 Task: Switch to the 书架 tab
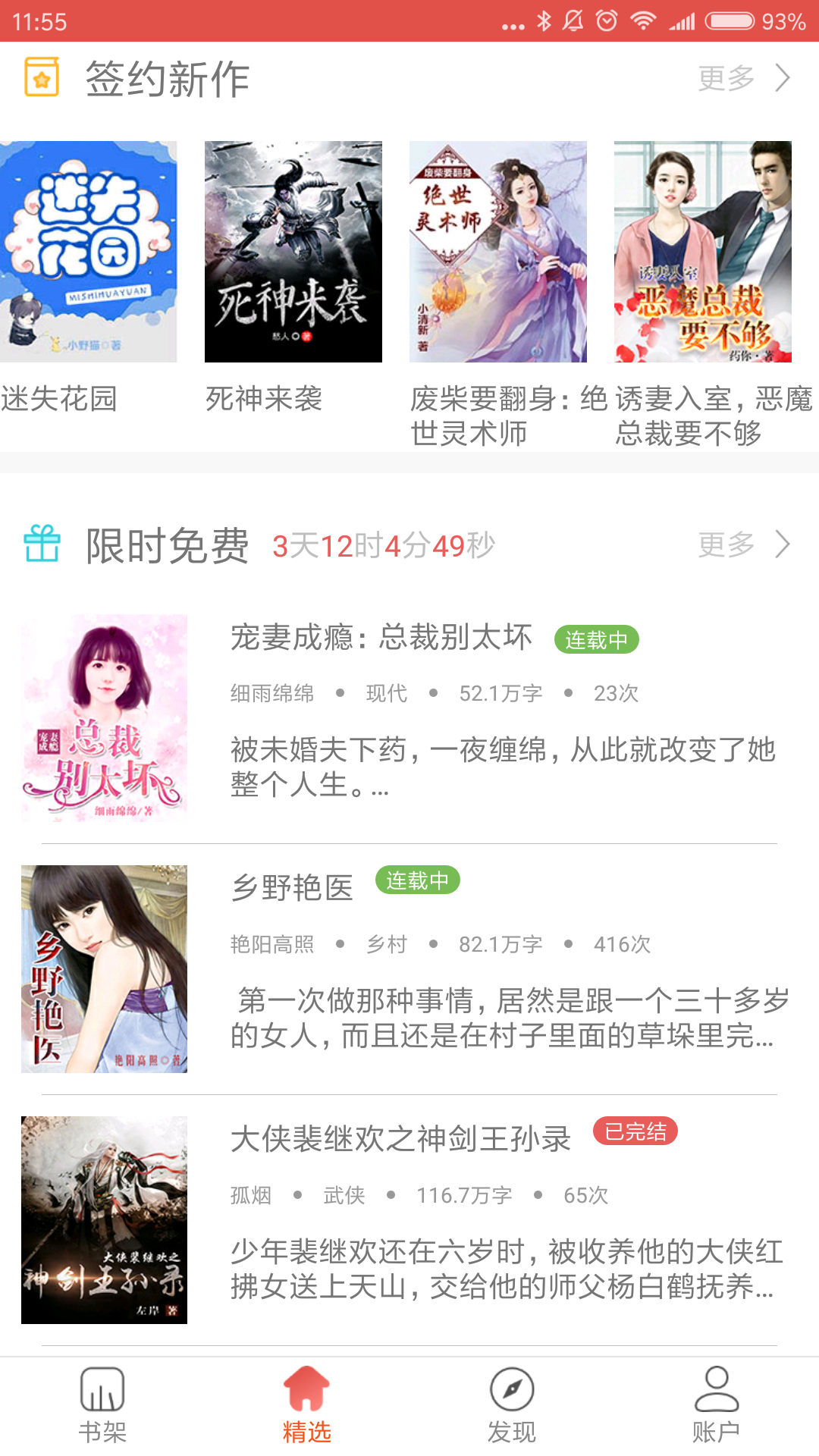(102, 1405)
